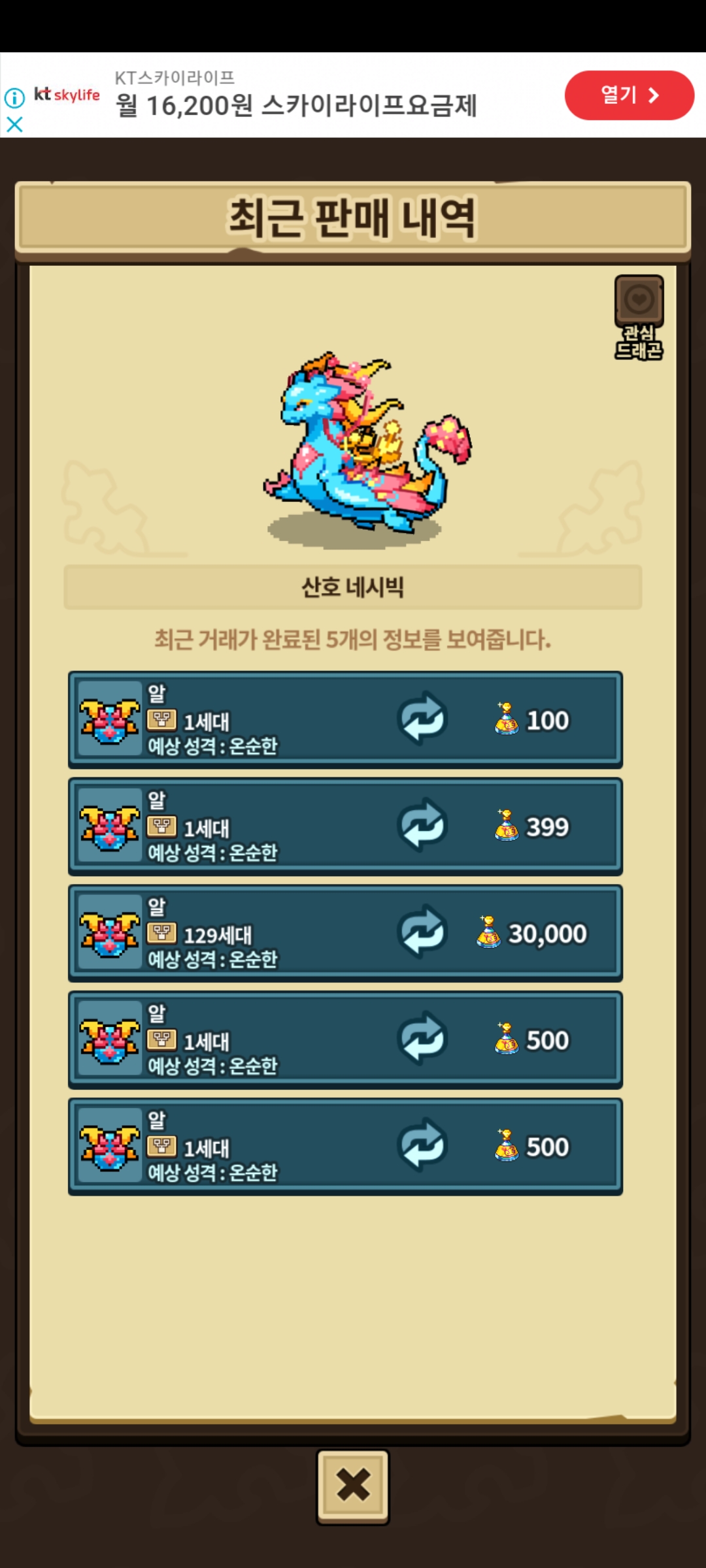Screen dimensions: 706x1568
Task: Add Coral Nessivik to favorite dragons
Action: click(639, 316)
